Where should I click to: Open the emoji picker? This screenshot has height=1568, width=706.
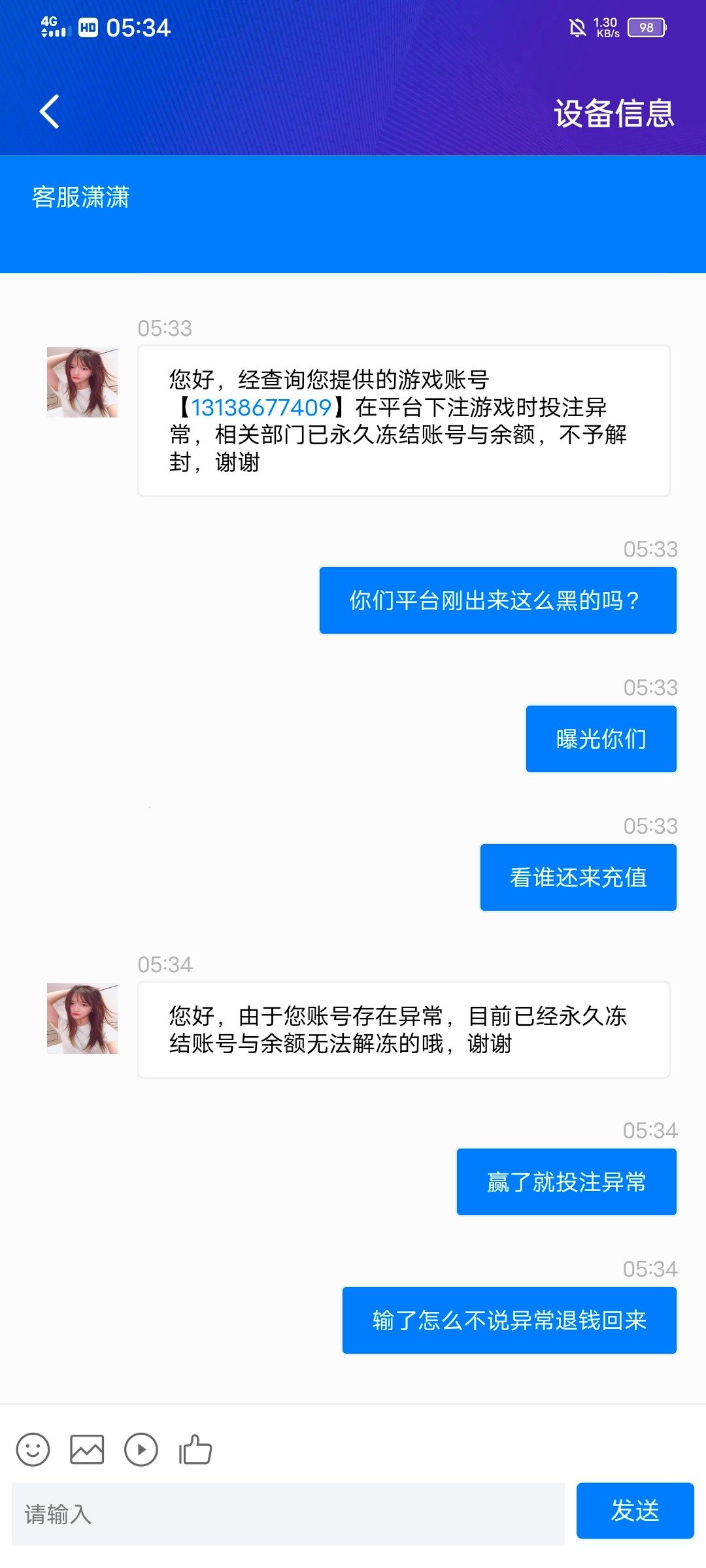click(x=33, y=1450)
